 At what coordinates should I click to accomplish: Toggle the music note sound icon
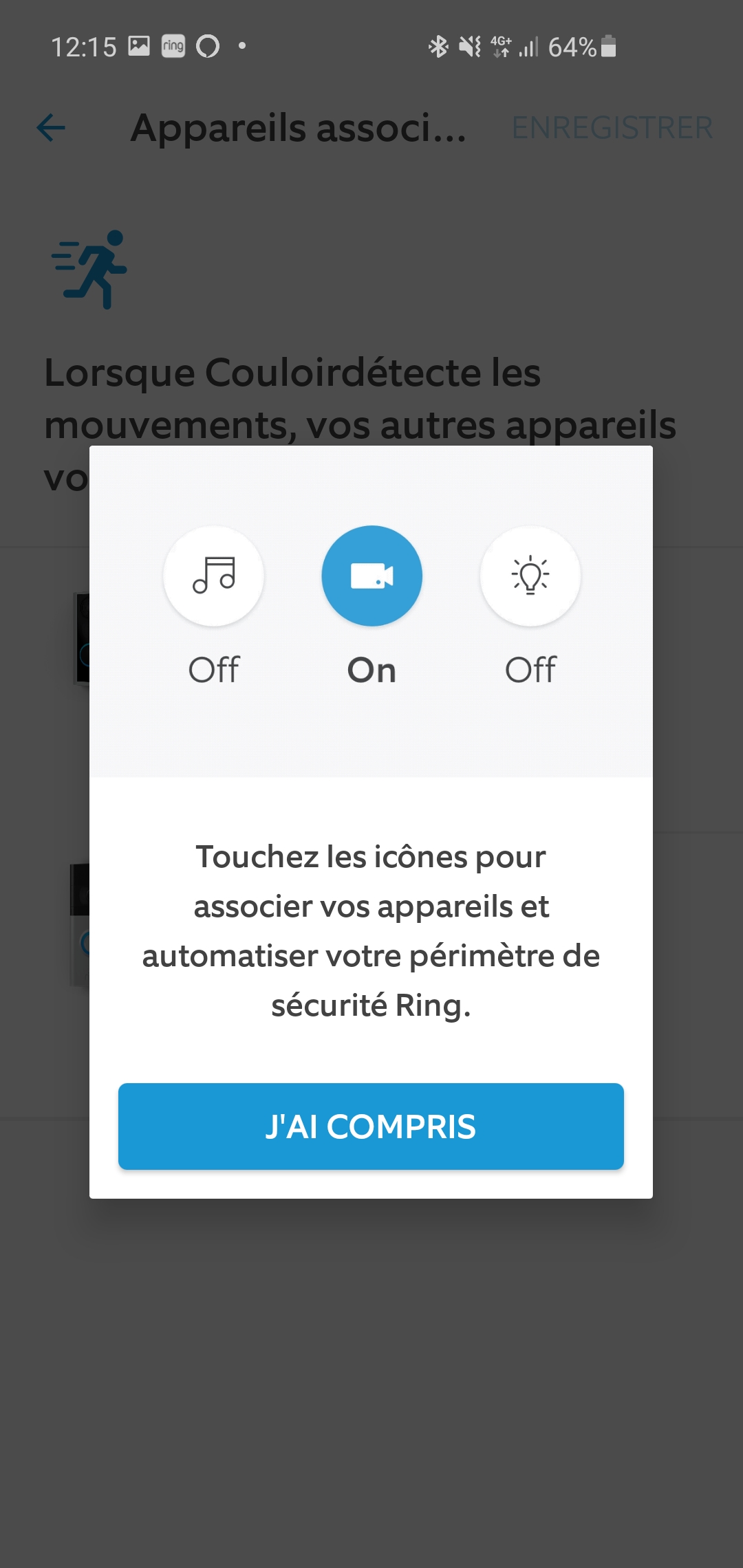[214, 576]
